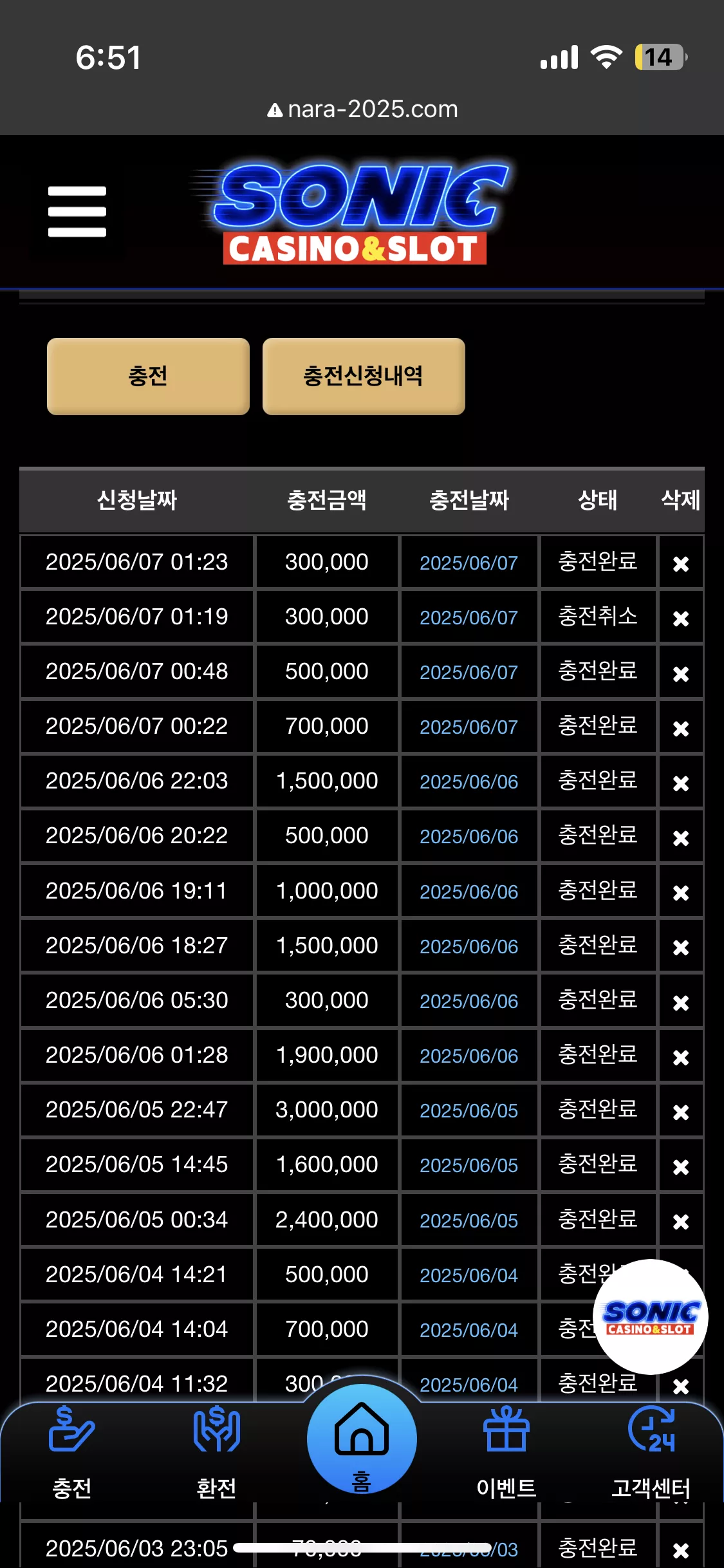Open 고객센터 support tab
724x1568 pixels.
651,1452
